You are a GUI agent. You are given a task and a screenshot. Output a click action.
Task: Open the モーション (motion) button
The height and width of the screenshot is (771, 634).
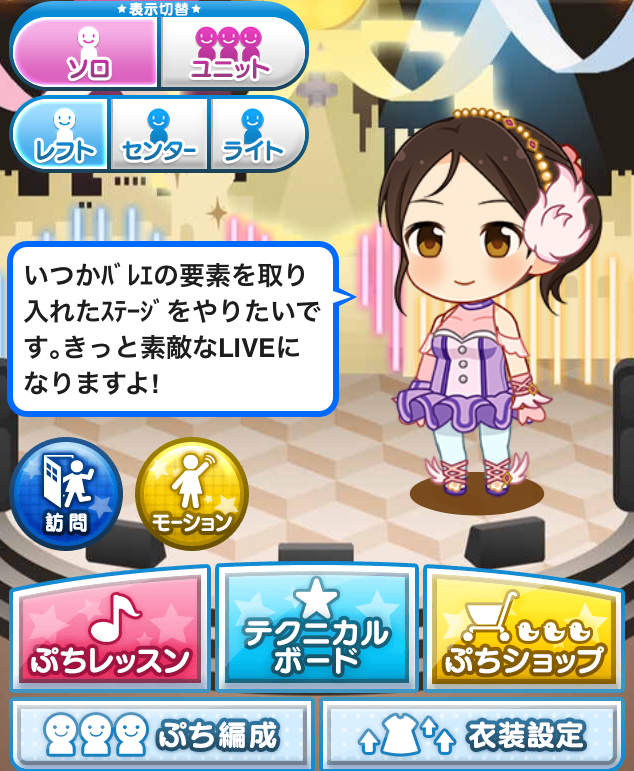(x=191, y=493)
